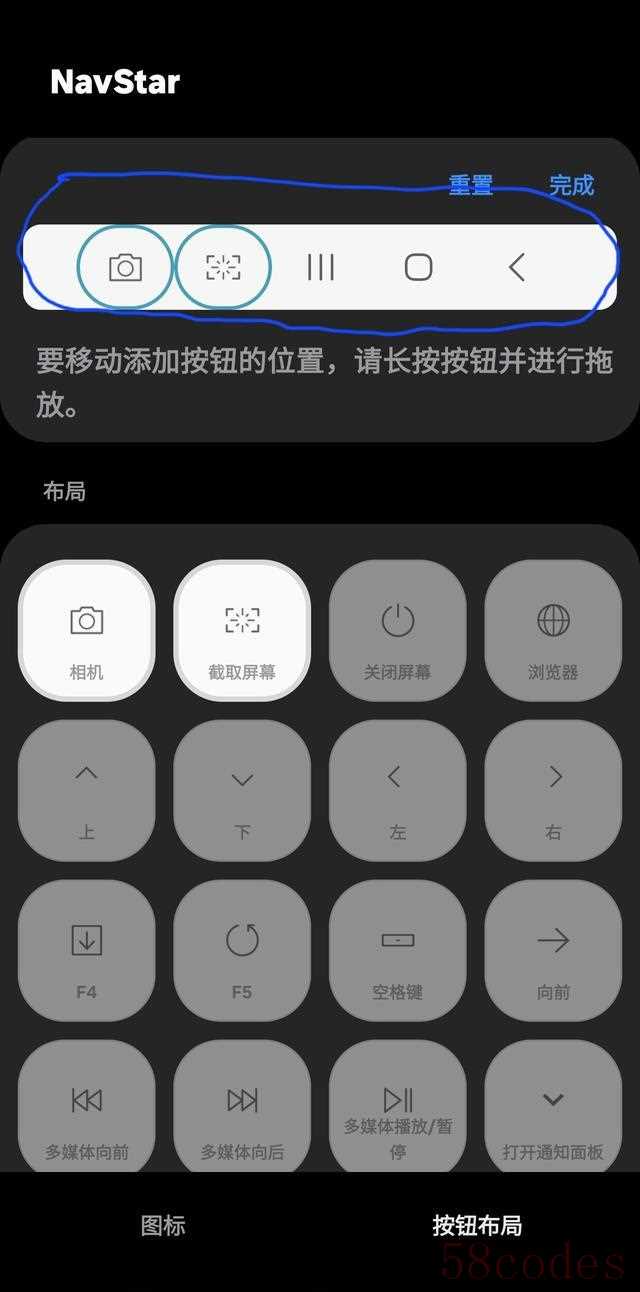Add the 向前 forward button
Screen dimensions: 640x1292
tap(553, 950)
